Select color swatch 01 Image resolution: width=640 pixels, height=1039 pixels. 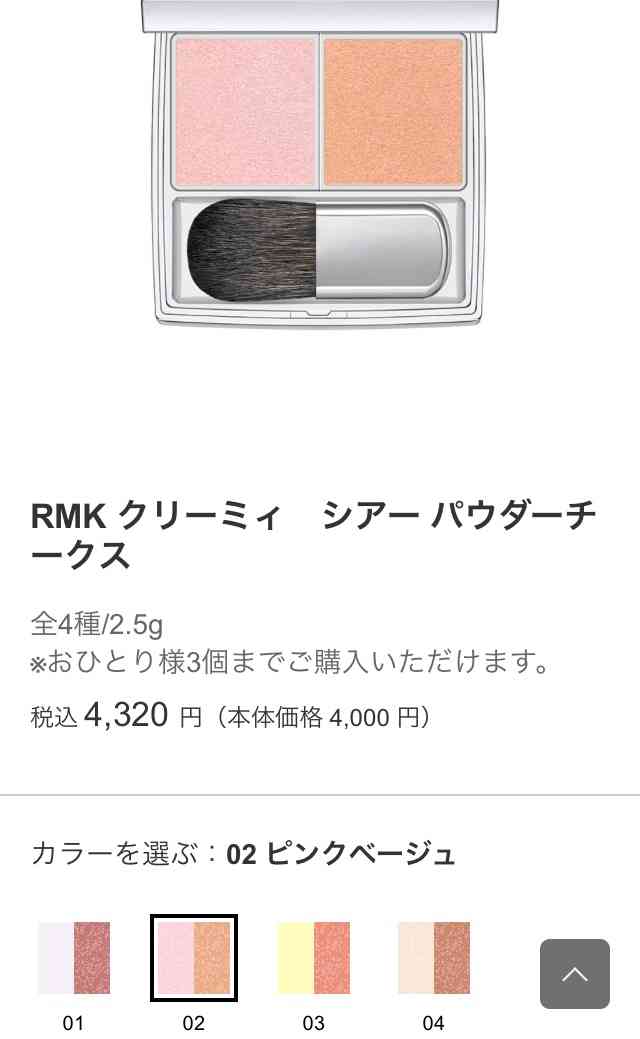pos(74,957)
